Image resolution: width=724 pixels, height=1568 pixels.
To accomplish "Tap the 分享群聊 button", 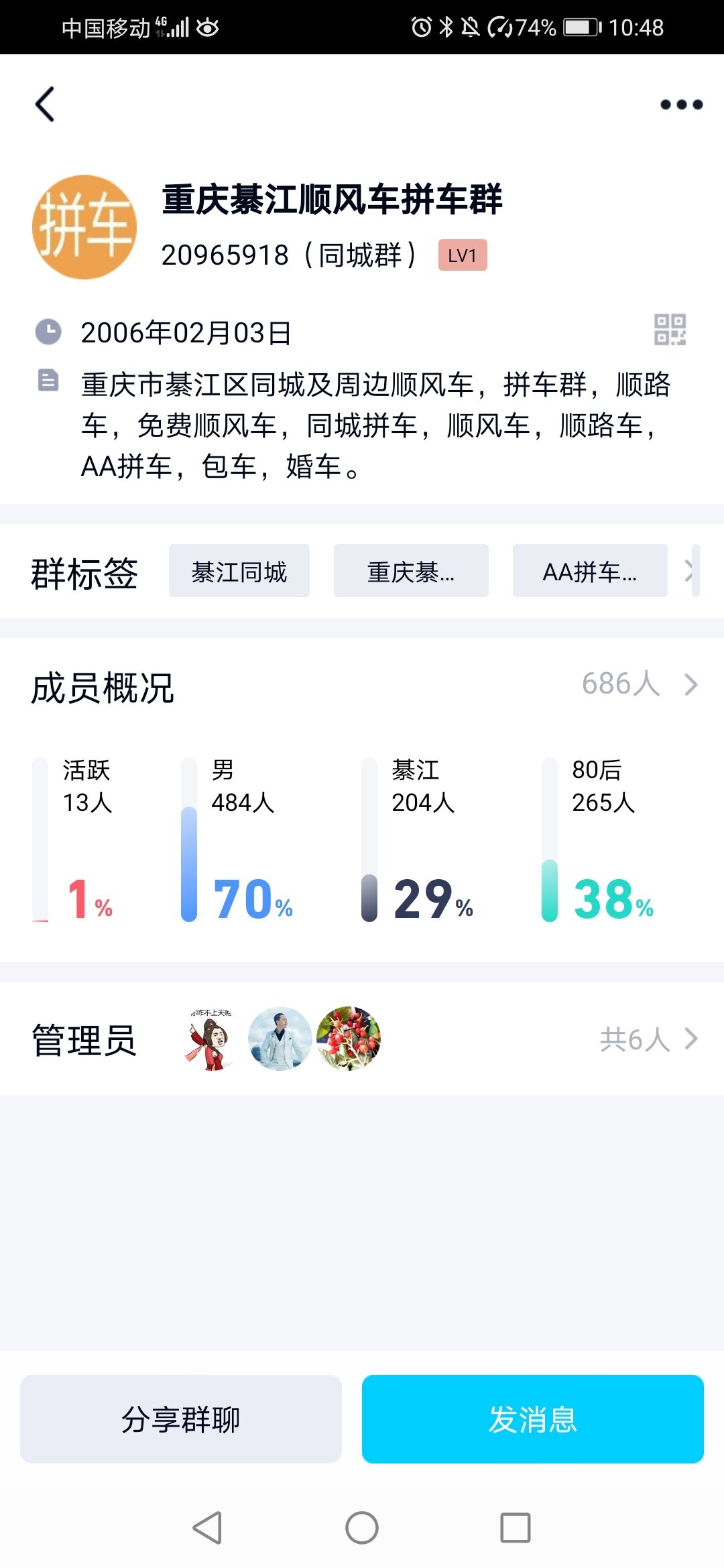I will tap(181, 1419).
